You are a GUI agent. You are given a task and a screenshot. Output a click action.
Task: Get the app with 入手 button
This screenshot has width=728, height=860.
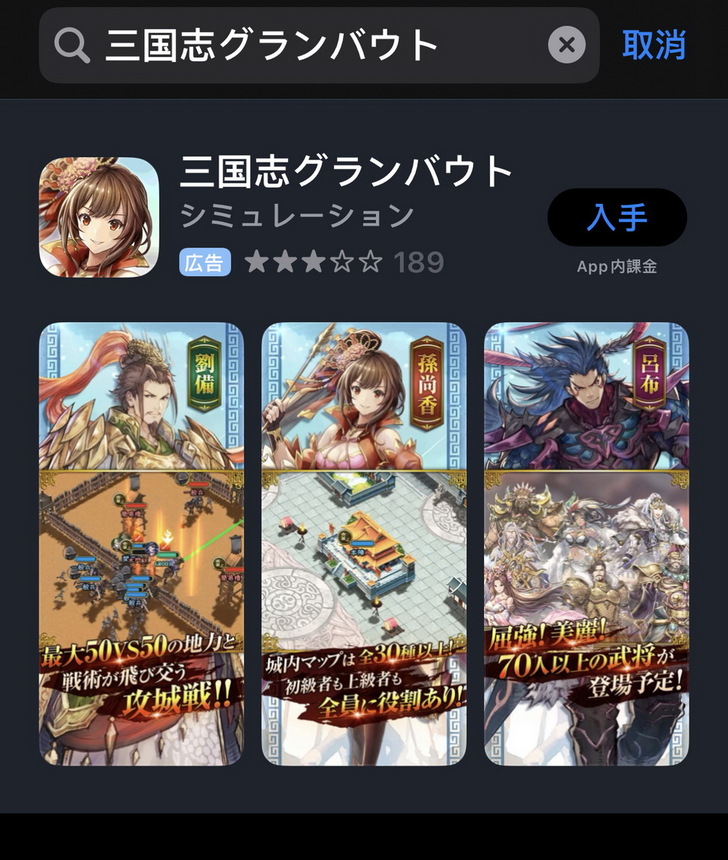[x=617, y=217]
